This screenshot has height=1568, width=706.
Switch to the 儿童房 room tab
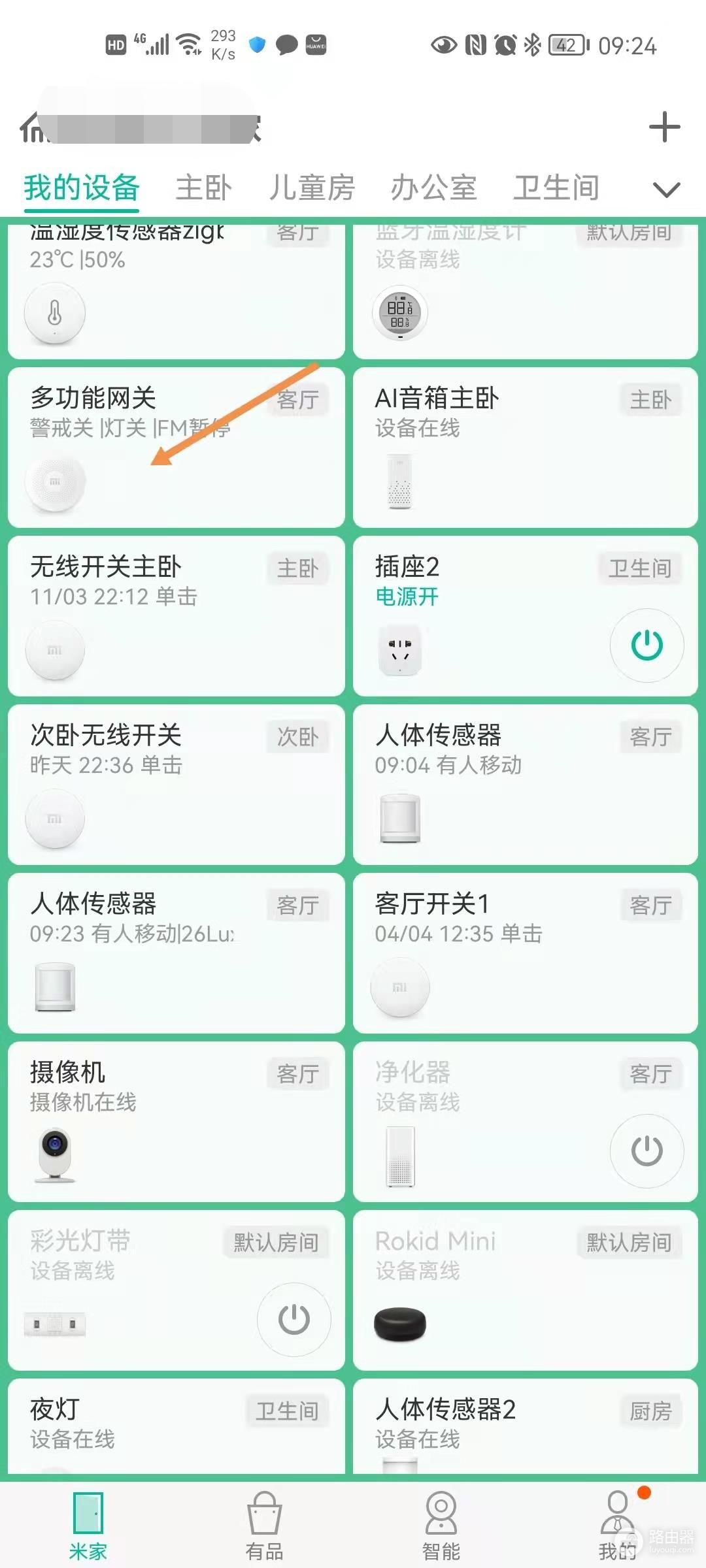(312, 188)
